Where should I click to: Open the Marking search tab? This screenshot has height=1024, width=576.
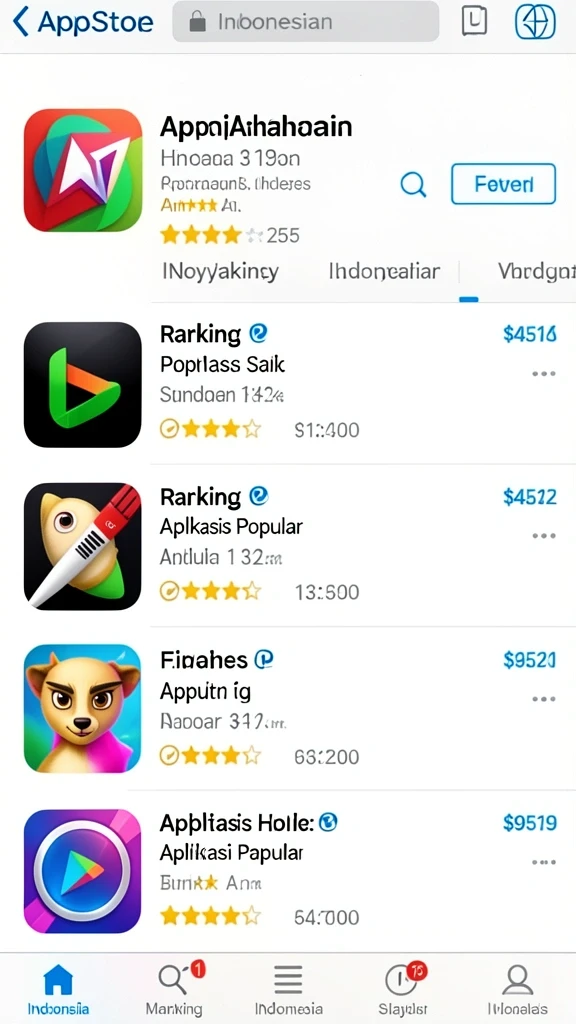(174, 989)
